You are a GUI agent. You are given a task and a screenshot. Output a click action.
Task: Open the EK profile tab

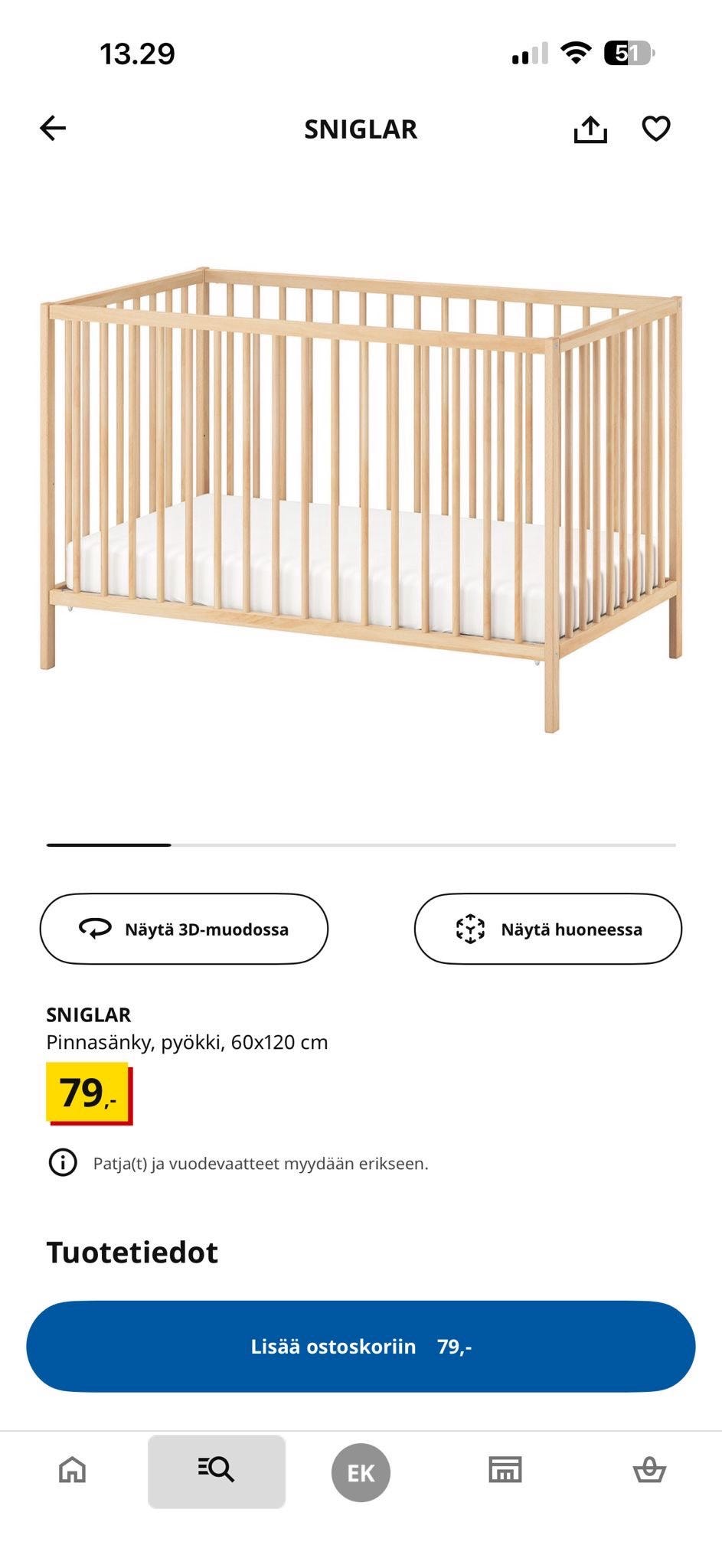click(361, 1472)
